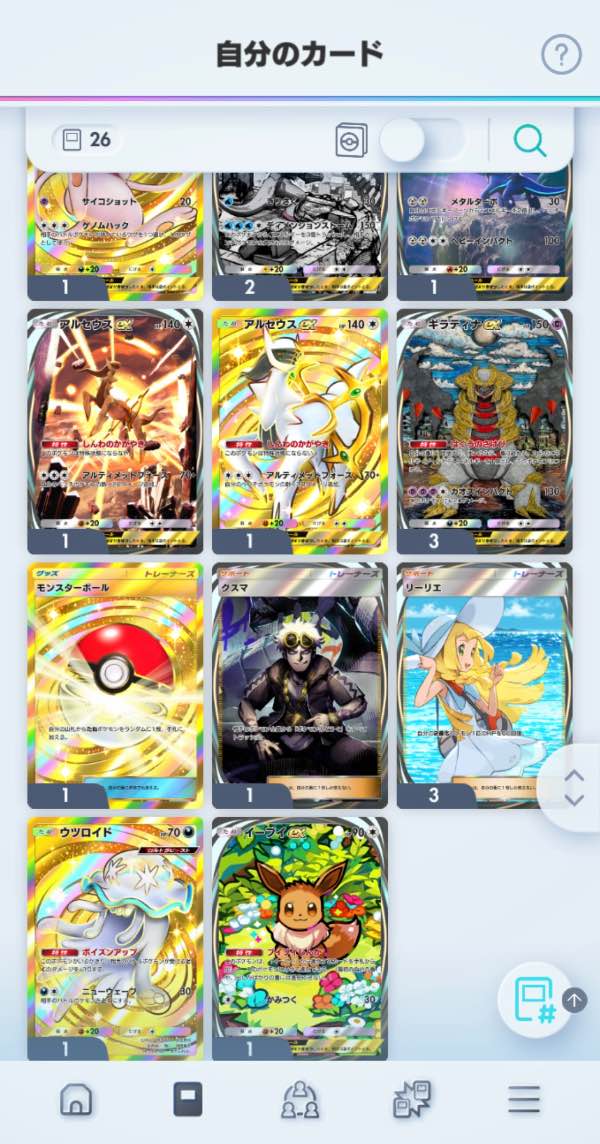Open the グズマ supporter card
600x1144 pixels.
pos(299,685)
